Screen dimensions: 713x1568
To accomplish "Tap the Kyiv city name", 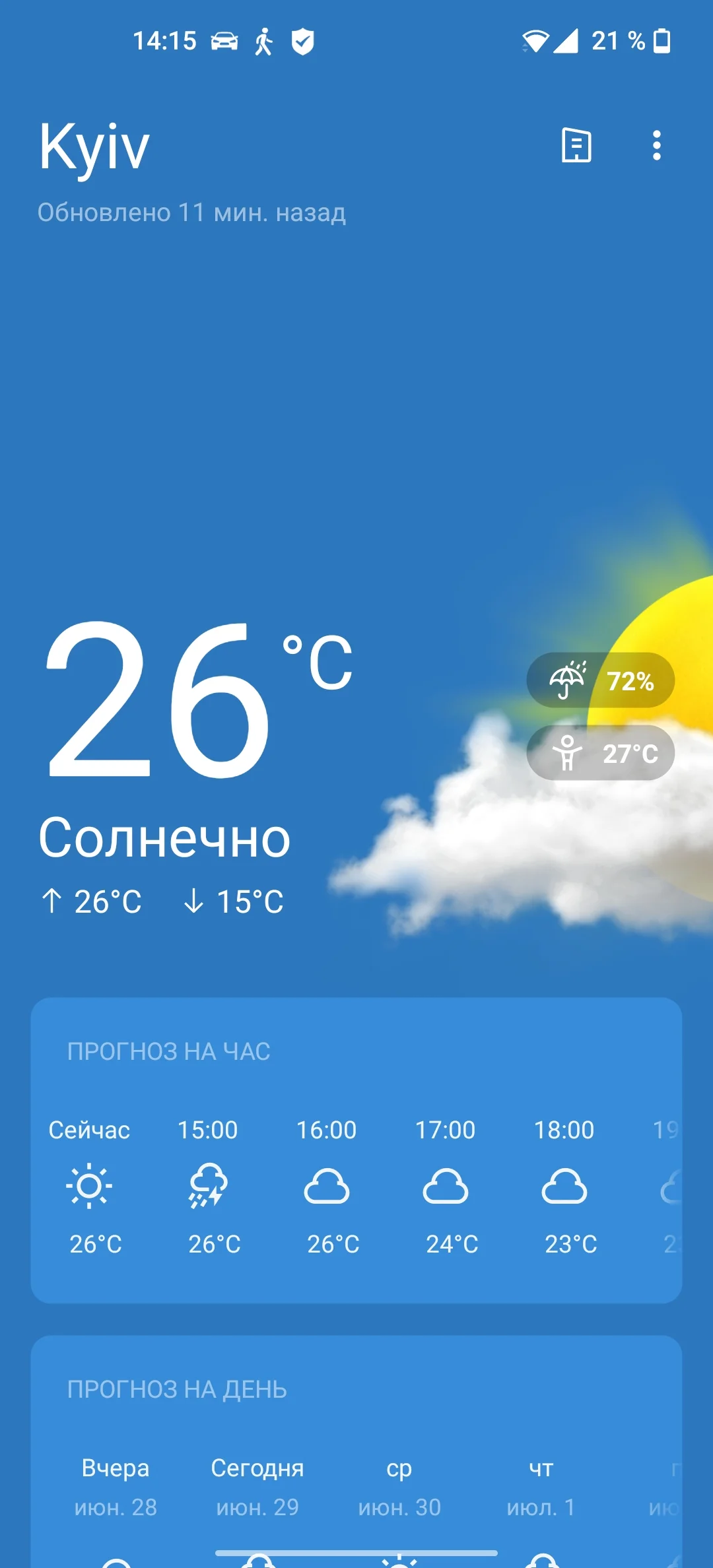I will pos(94,147).
